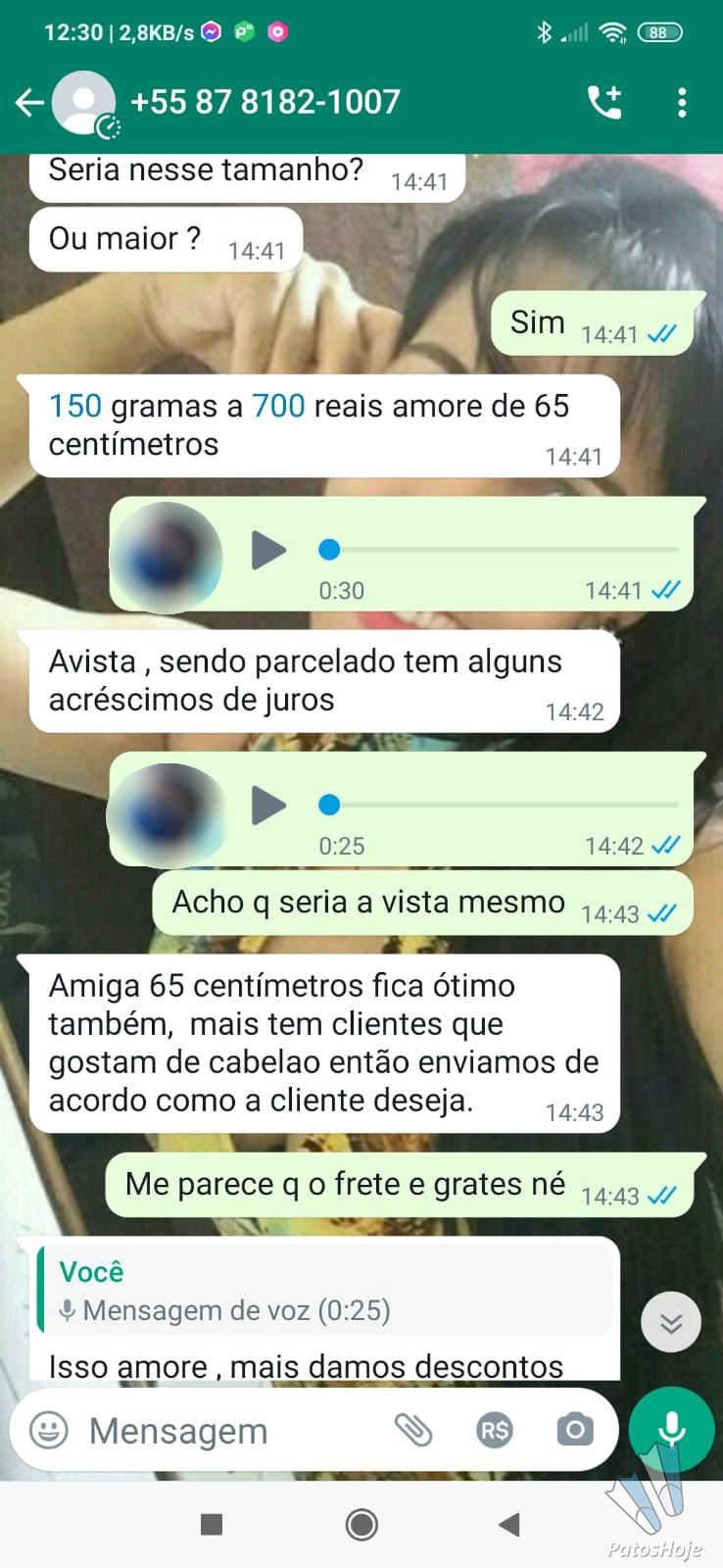Play the 0:30 voice message
The width and height of the screenshot is (723, 1568).
[268, 550]
